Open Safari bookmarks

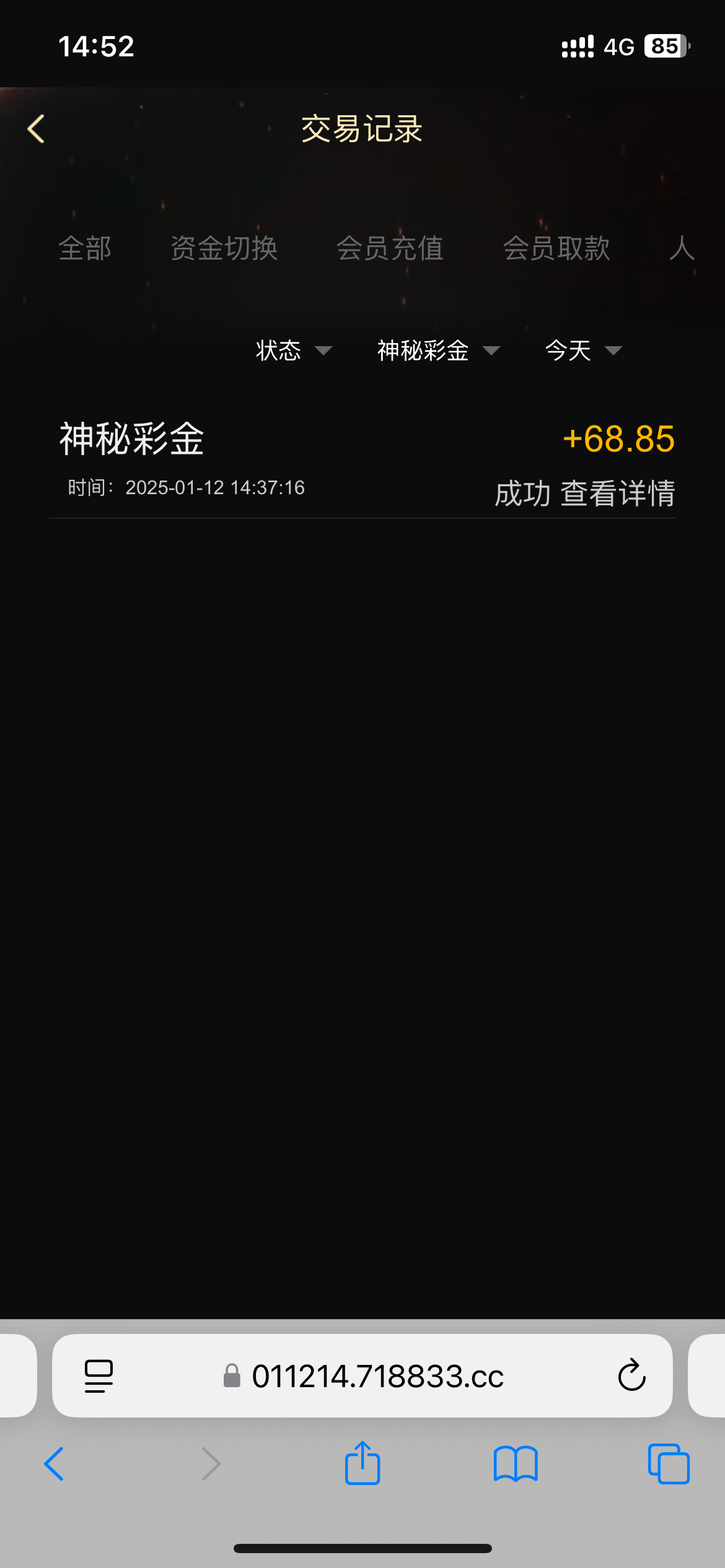[x=516, y=1464]
